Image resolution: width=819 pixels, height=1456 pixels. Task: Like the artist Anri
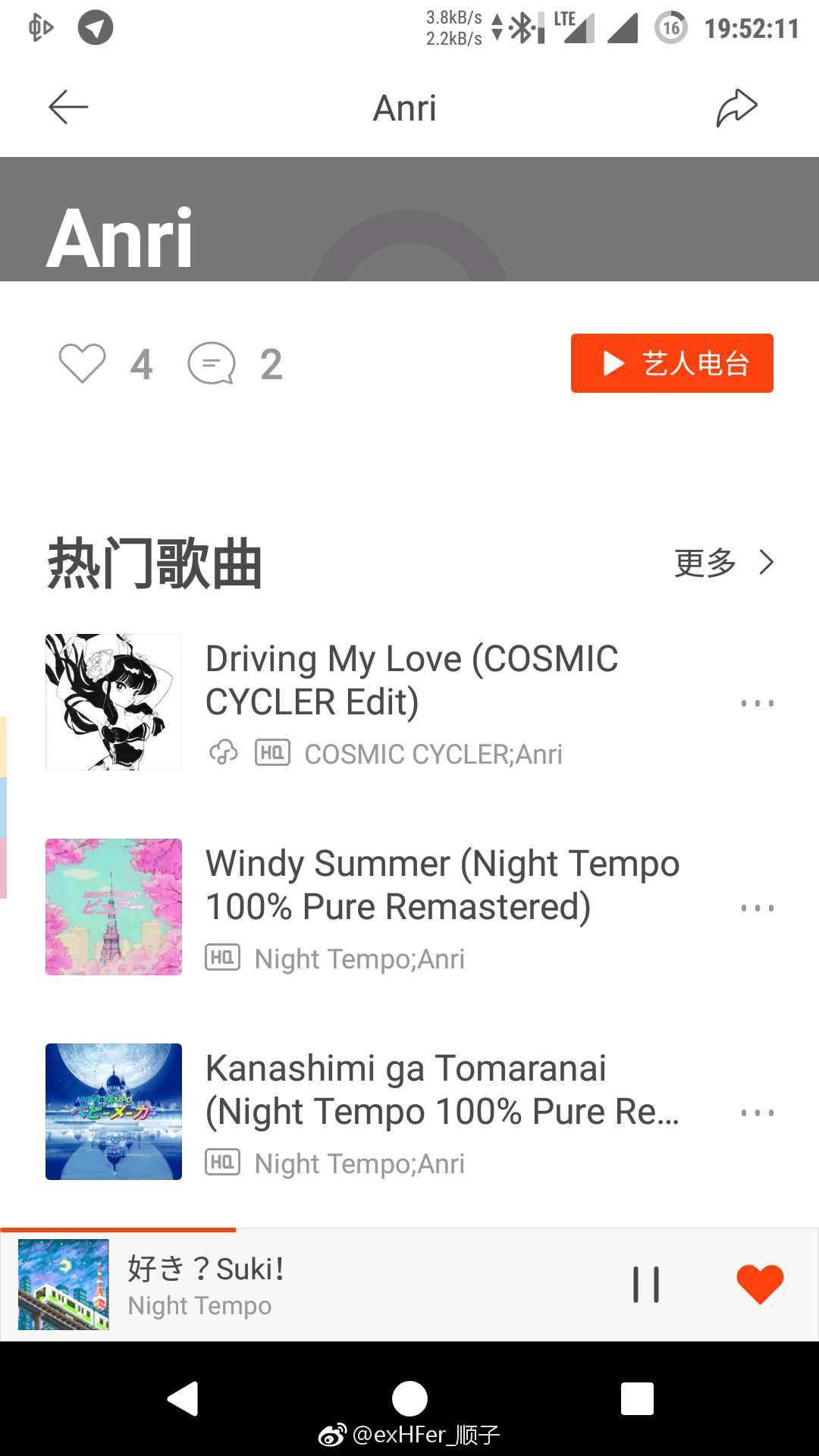[83, 363]
